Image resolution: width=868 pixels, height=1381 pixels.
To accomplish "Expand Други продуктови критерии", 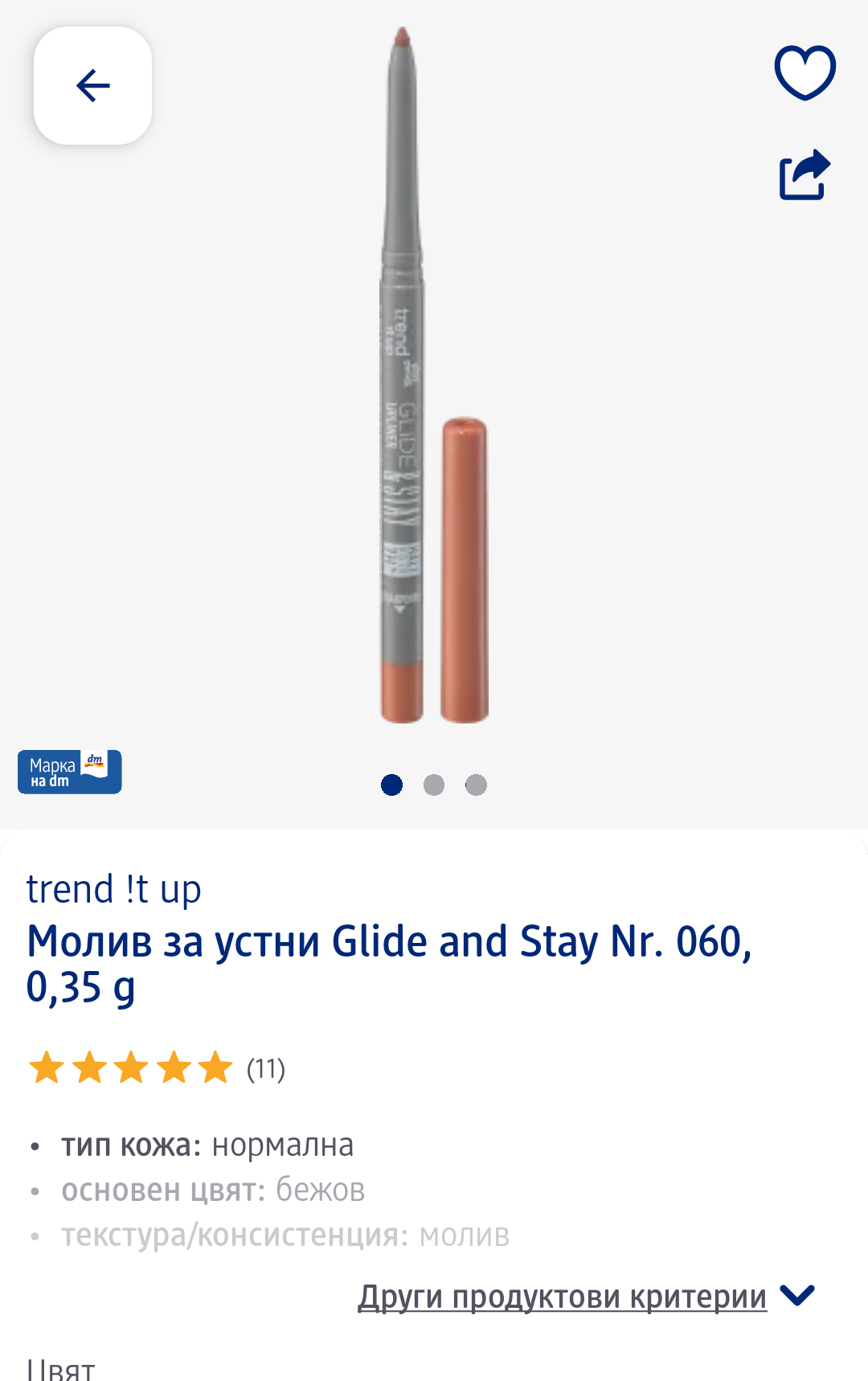I will [x=586, y=1297].
